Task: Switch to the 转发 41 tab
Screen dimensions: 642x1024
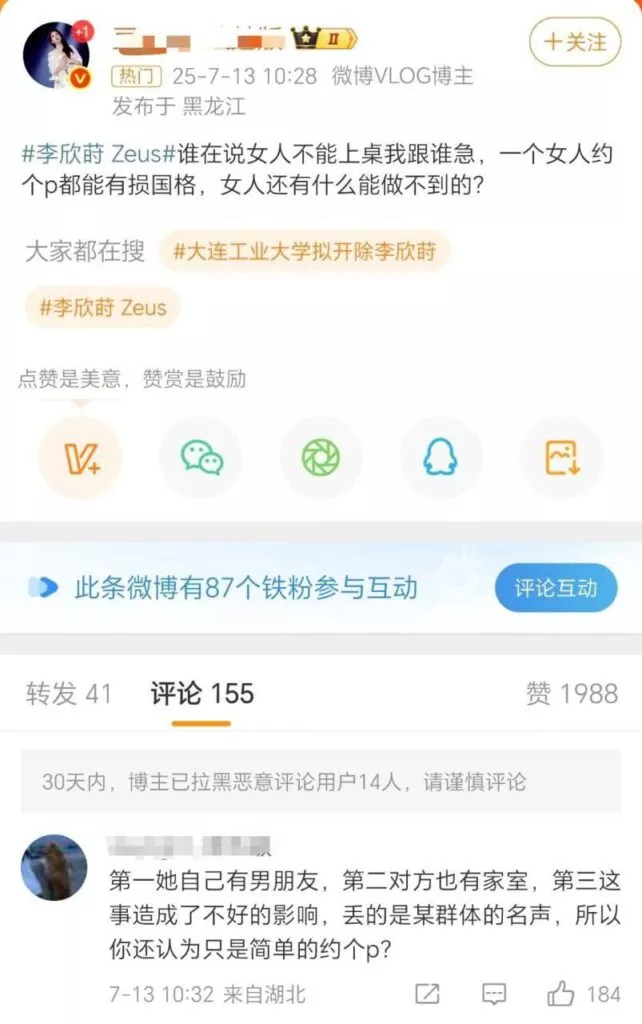Action: pos(68,693)
